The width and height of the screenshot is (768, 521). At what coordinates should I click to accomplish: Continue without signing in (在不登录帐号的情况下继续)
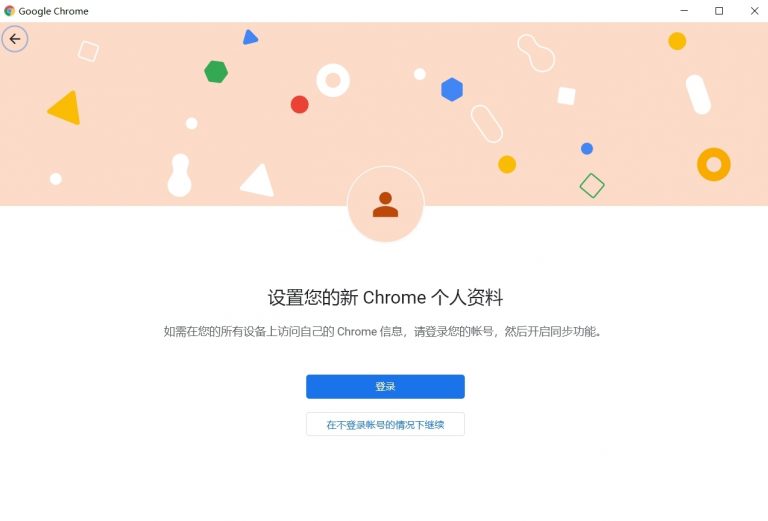(x=385, y=425)
